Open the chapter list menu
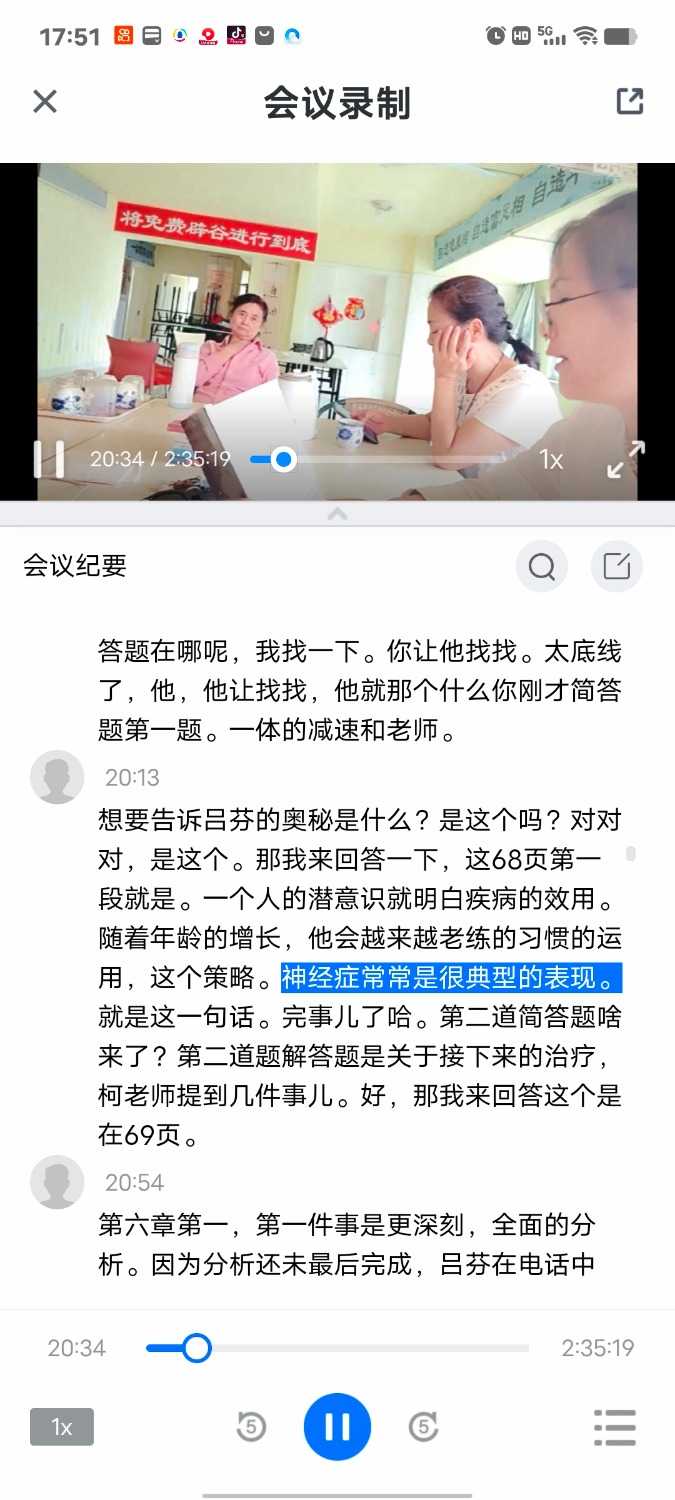 point(614,1427)
